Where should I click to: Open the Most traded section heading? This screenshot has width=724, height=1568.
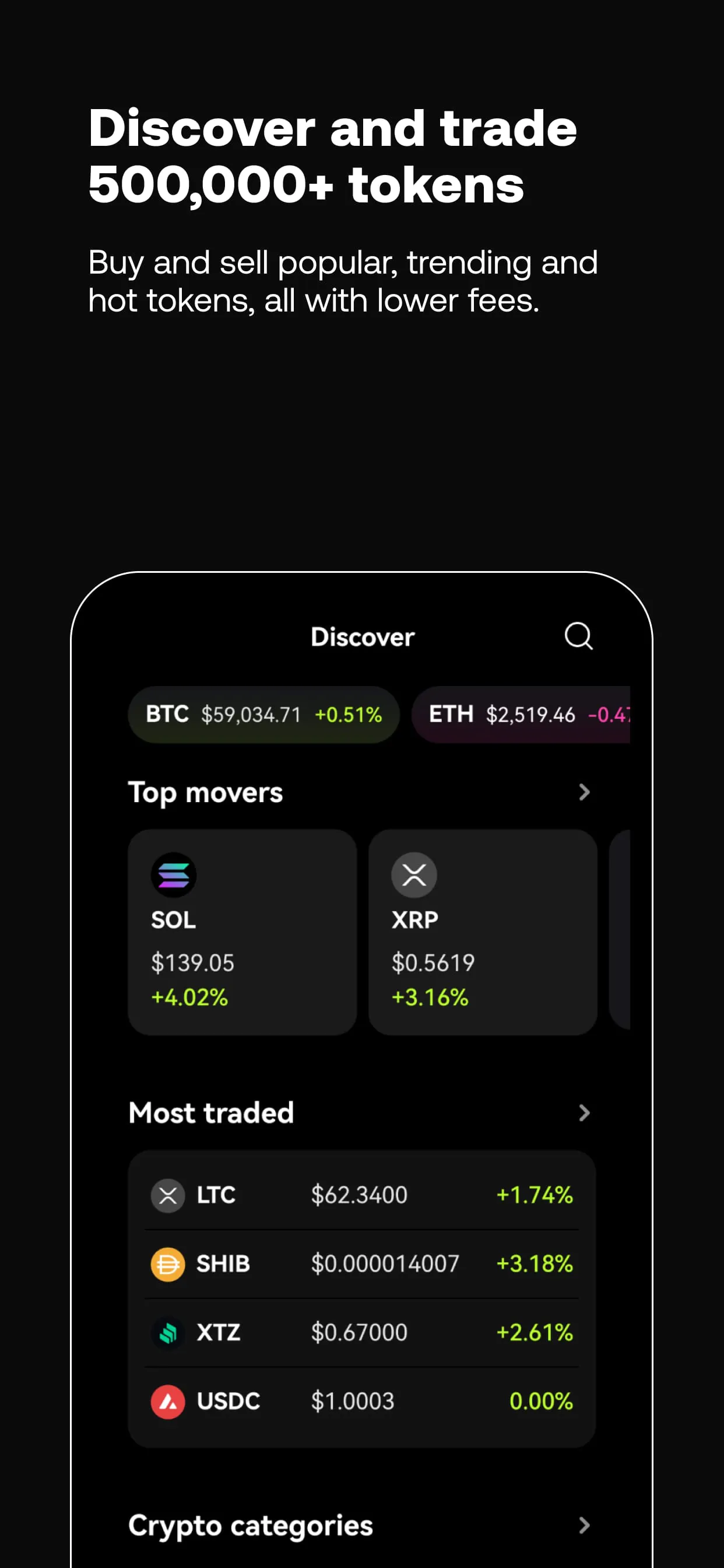click(x=211, y=1112)
